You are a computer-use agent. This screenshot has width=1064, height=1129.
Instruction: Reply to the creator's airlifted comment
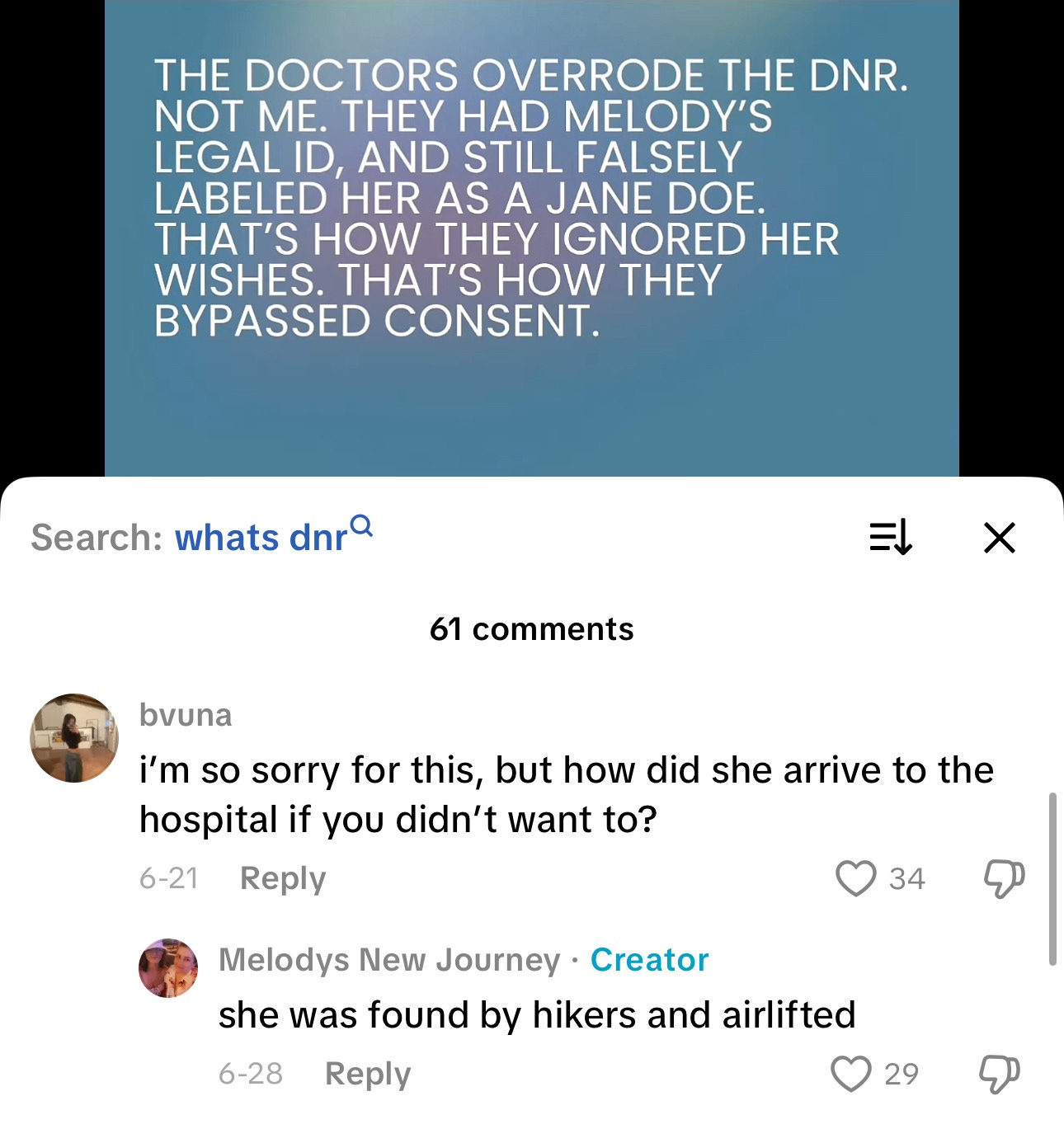[368, 1074]
